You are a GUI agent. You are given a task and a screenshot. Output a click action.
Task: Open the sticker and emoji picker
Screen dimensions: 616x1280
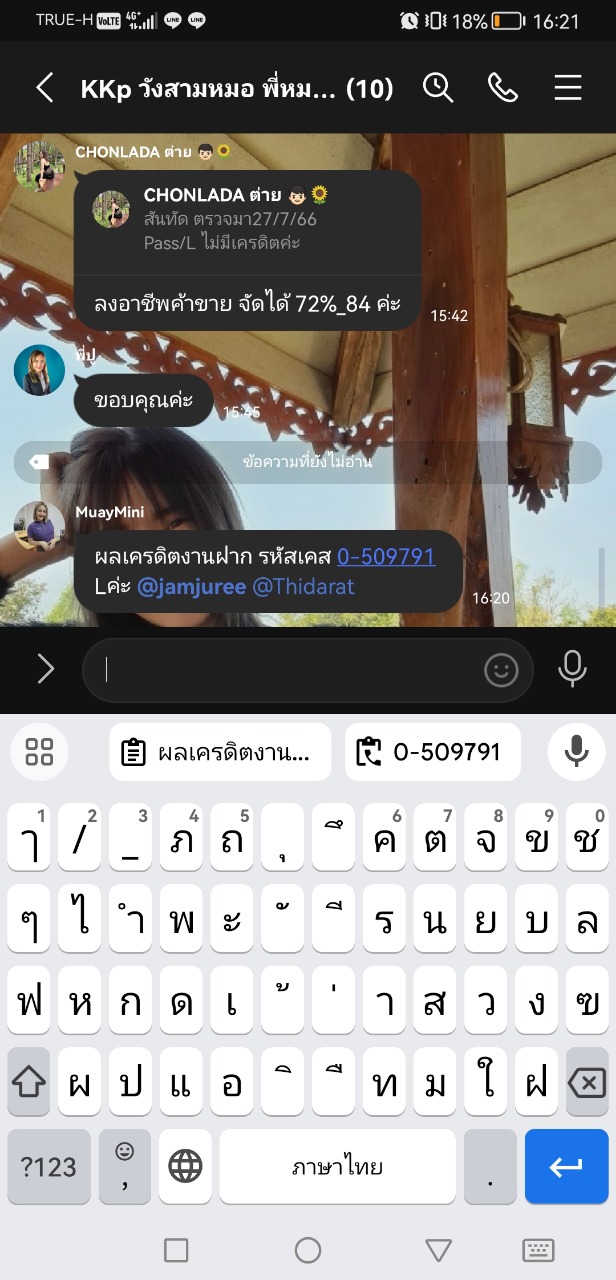pos(501,669)
